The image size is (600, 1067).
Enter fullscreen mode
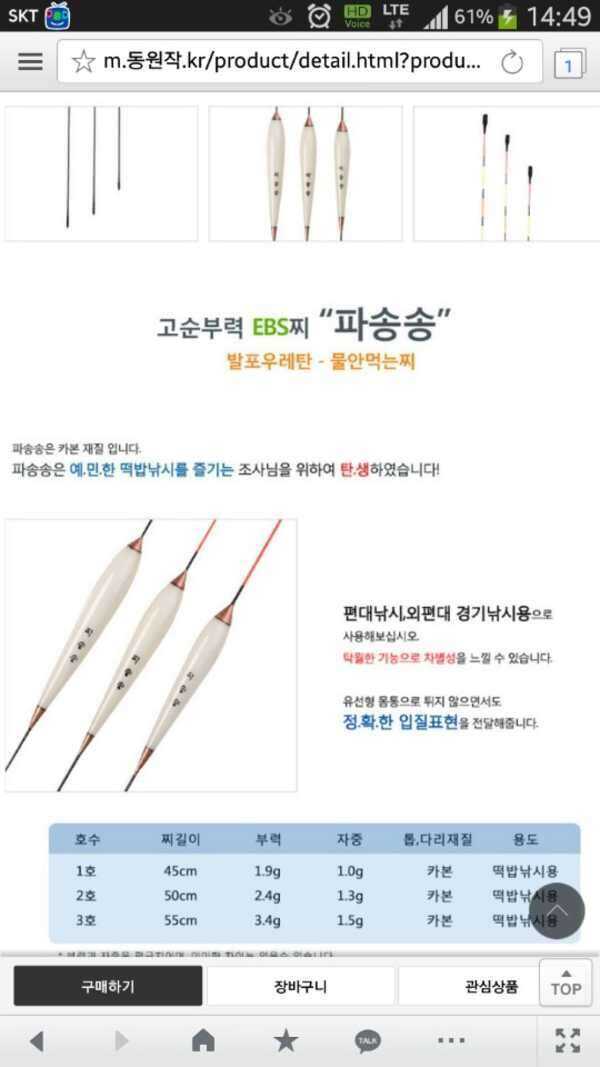pos(568,1041)
